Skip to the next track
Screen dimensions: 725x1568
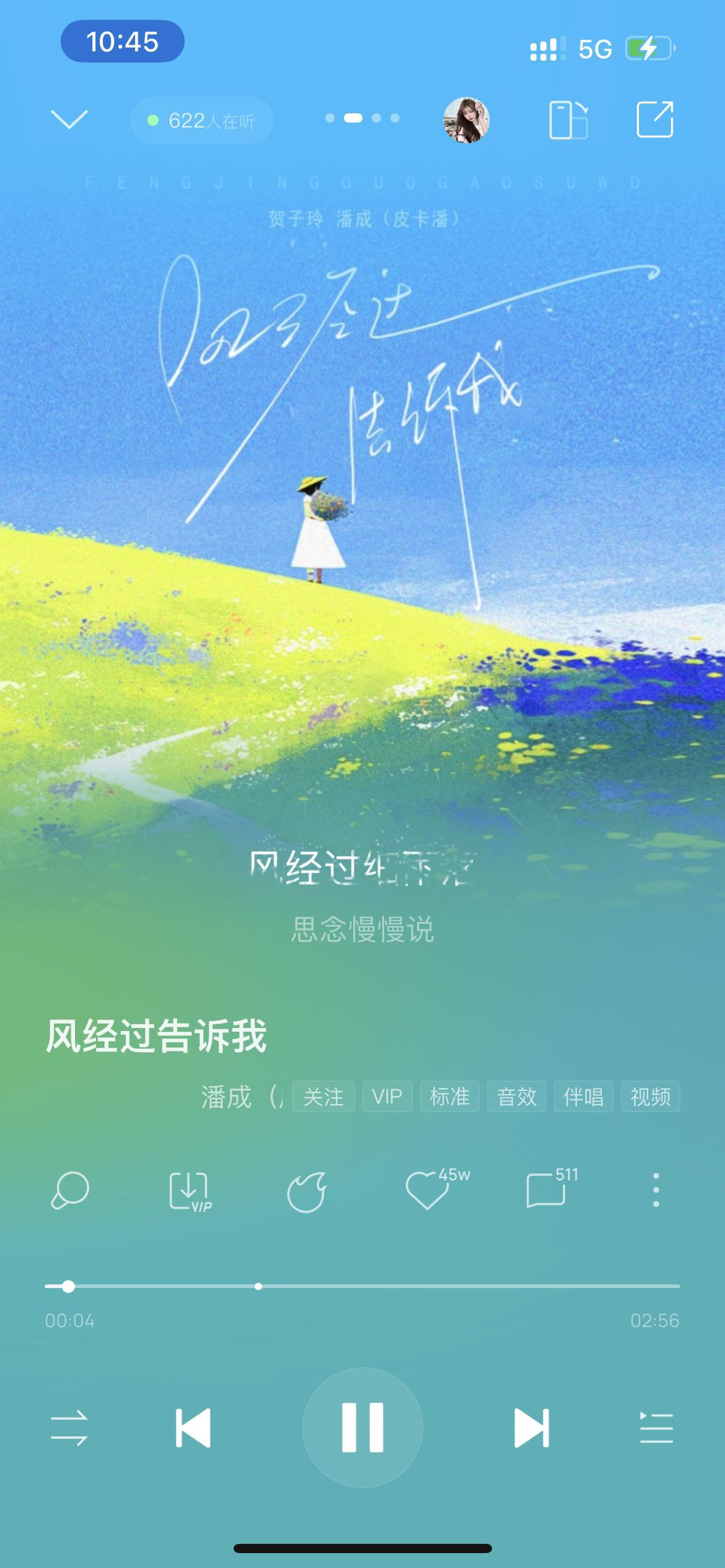[532, 1428]
